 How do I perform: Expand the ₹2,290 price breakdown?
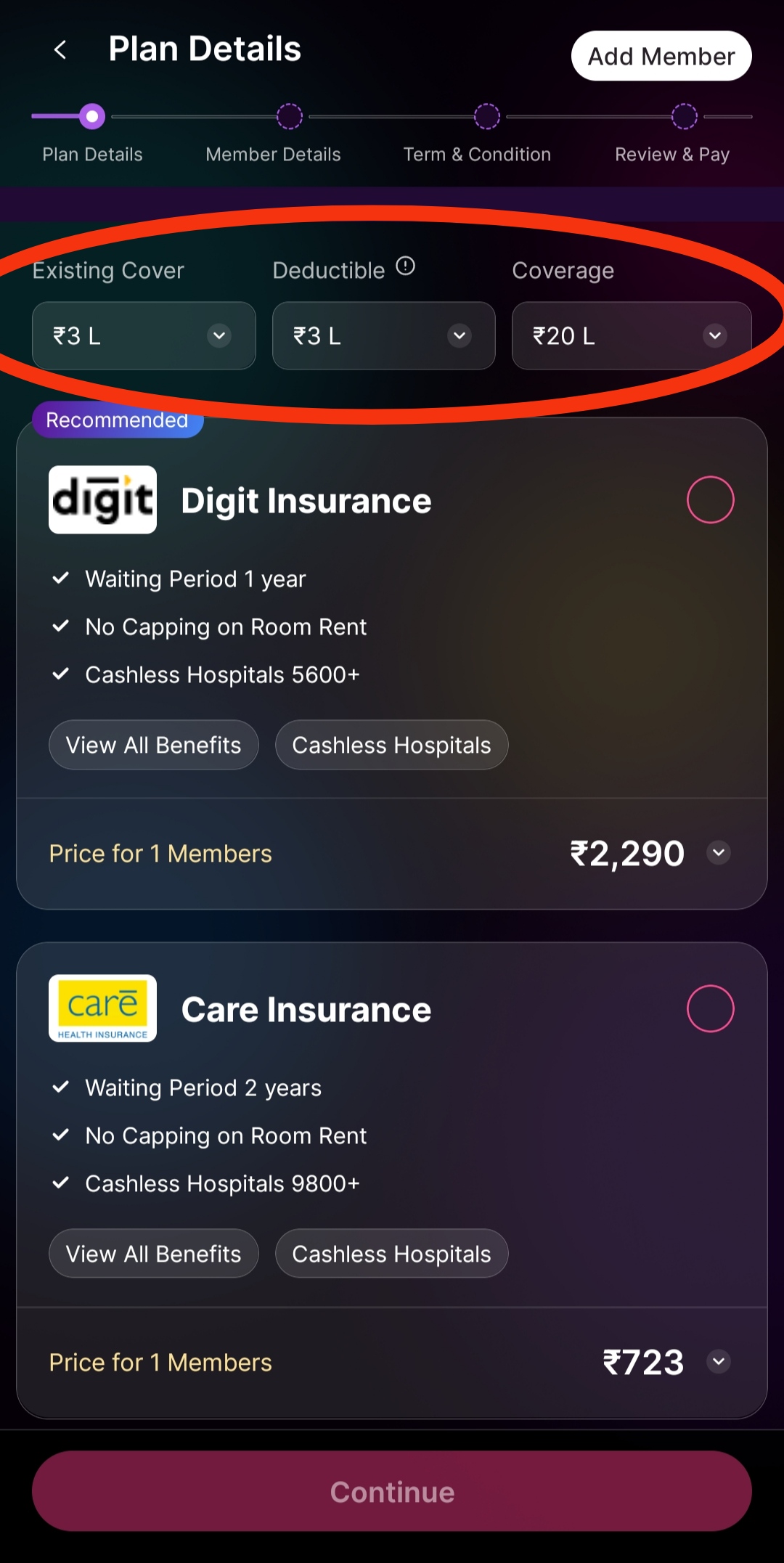click(719, 852)
